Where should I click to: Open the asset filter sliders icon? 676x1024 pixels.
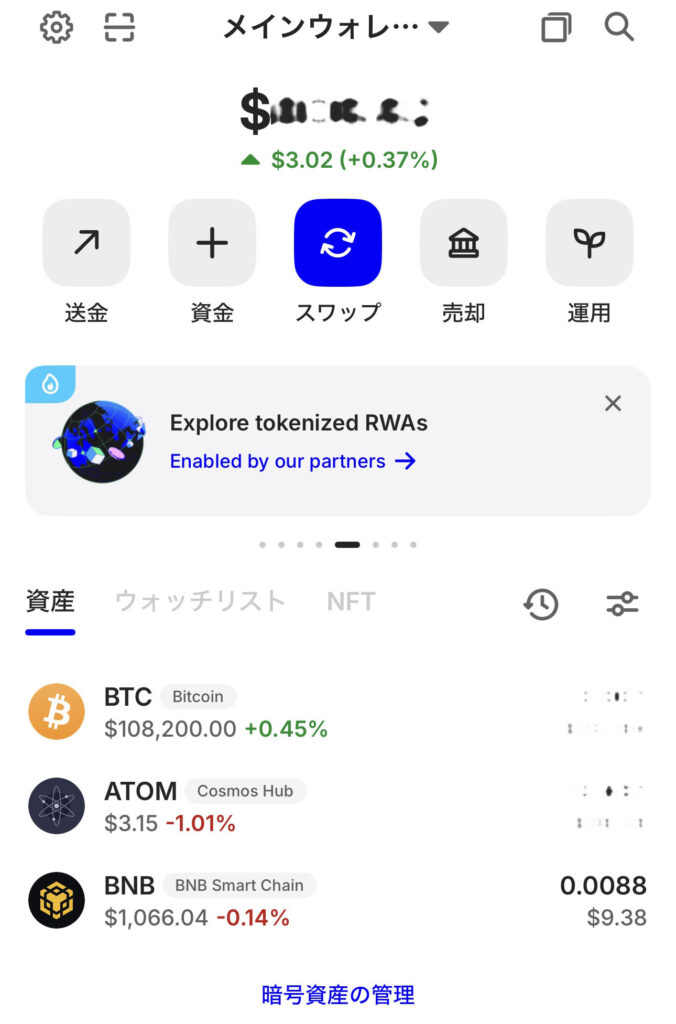(x=622, y=604)
